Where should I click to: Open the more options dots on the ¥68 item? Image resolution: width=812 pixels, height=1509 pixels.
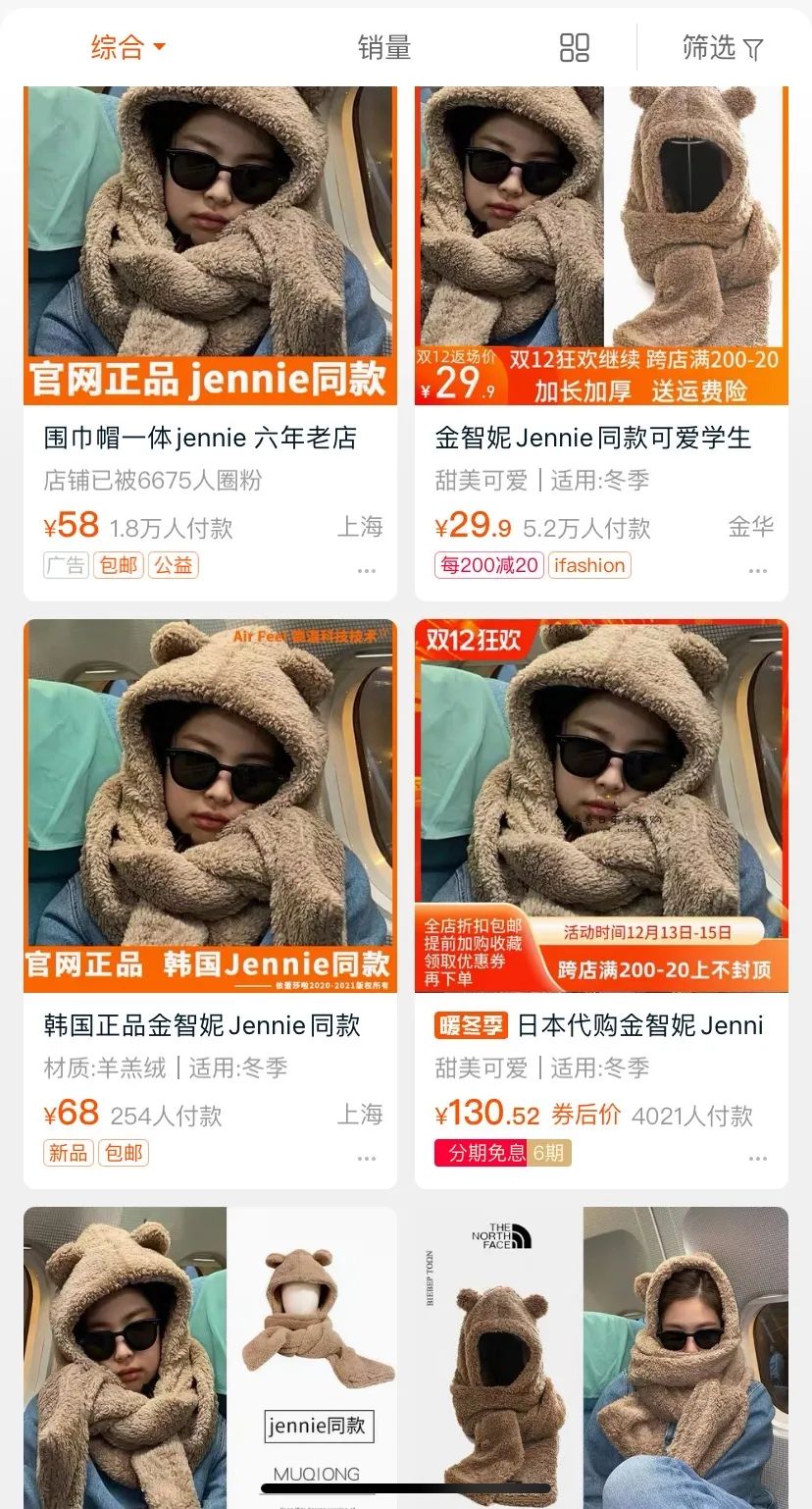pos(367,1158)
